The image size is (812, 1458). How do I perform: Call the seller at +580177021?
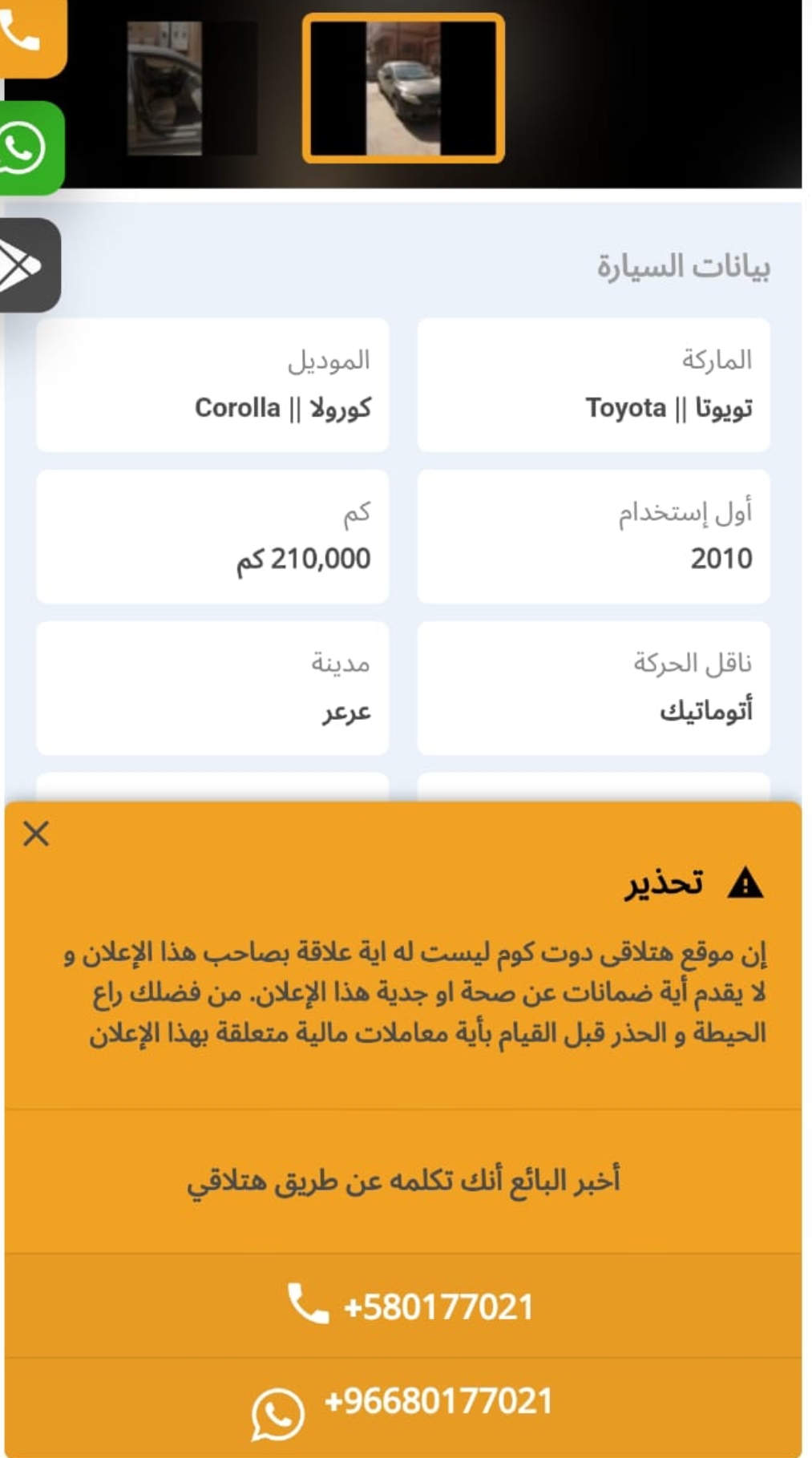point(403,1306)
